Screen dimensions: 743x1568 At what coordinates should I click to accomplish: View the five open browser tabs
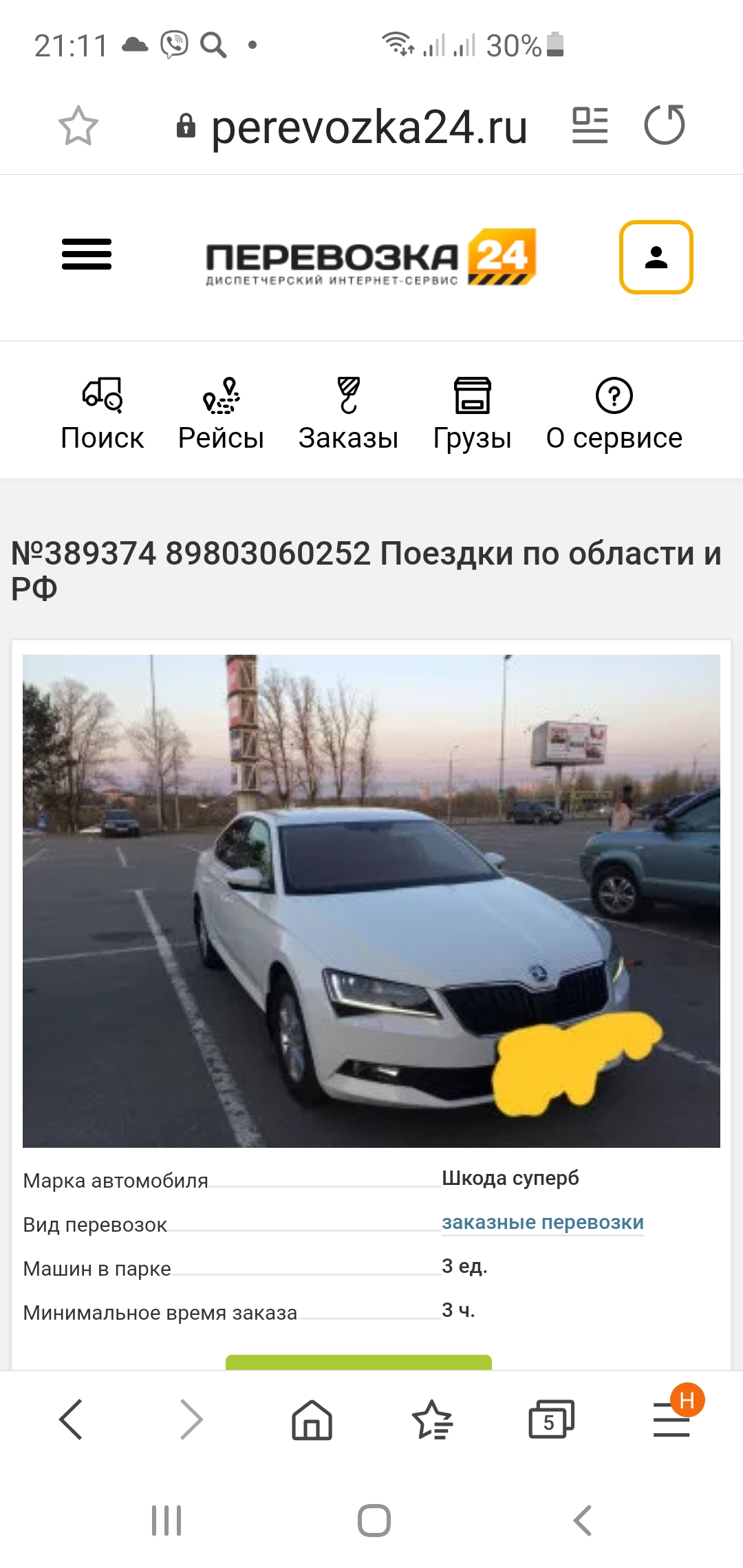[551, 1419]
